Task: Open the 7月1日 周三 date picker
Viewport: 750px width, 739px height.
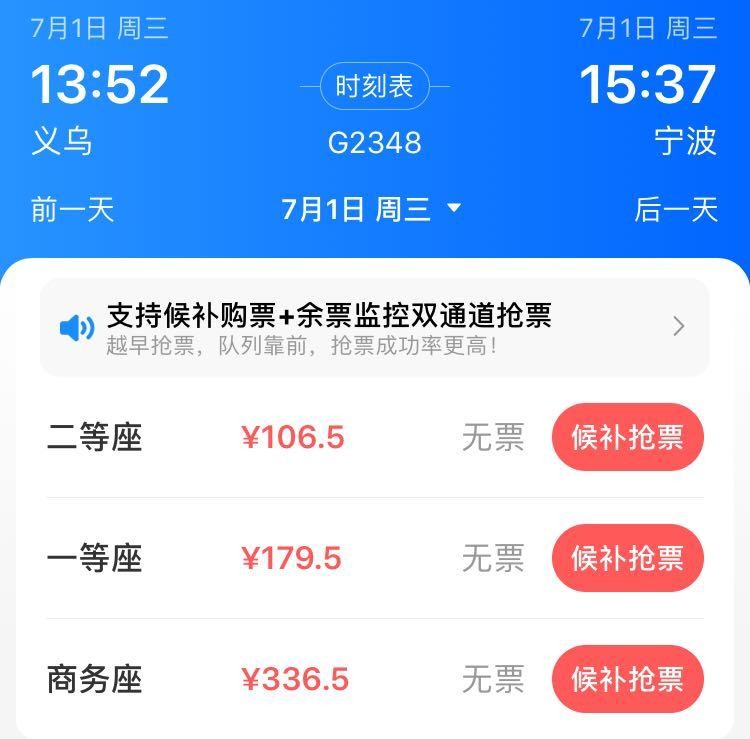Action: pyautogui.click(x=371, y=209)
